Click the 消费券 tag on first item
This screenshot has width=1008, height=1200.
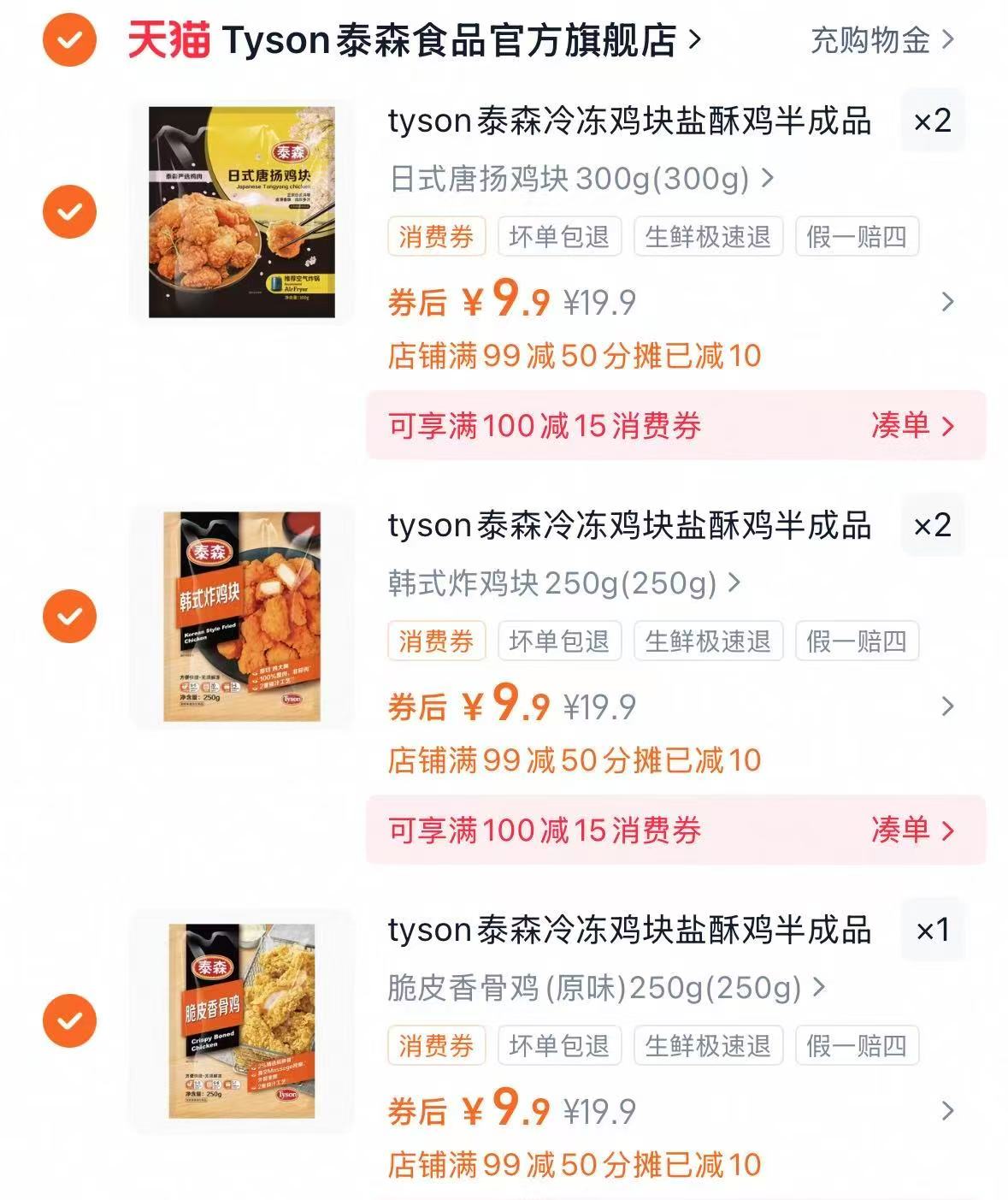(x=438, y=238)
